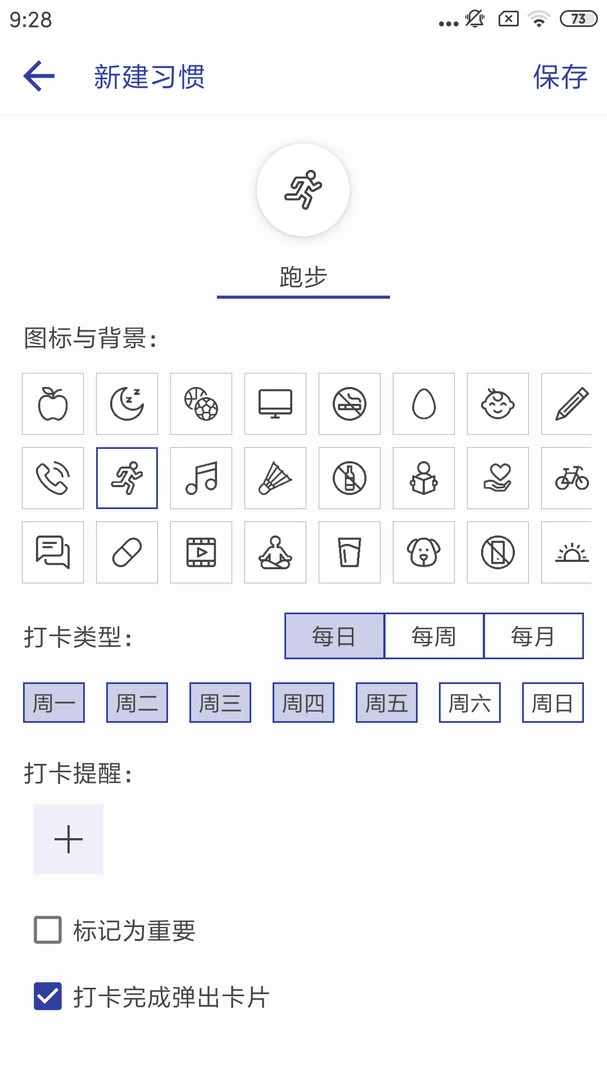Choose the apple icon

point(53,404)
